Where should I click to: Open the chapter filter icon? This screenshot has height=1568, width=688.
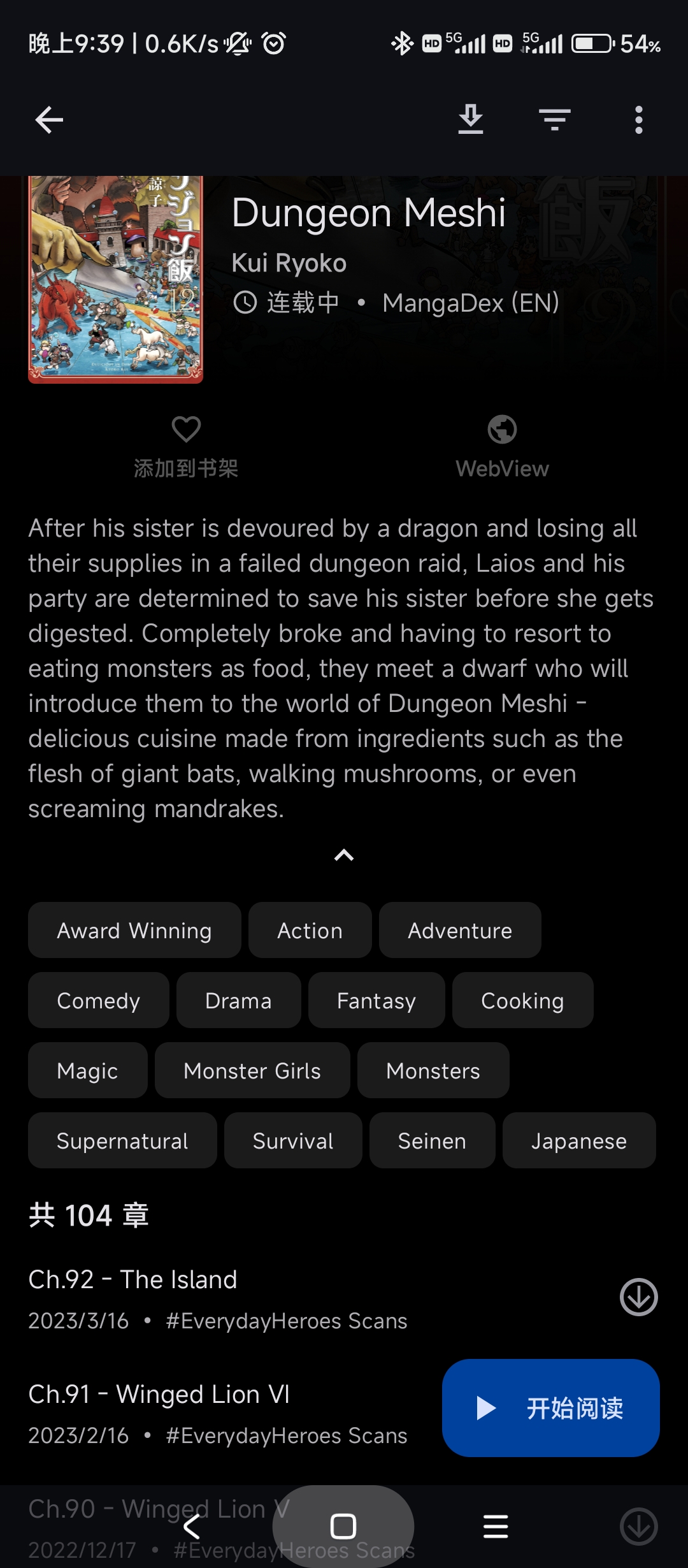[x=554, y=119]
